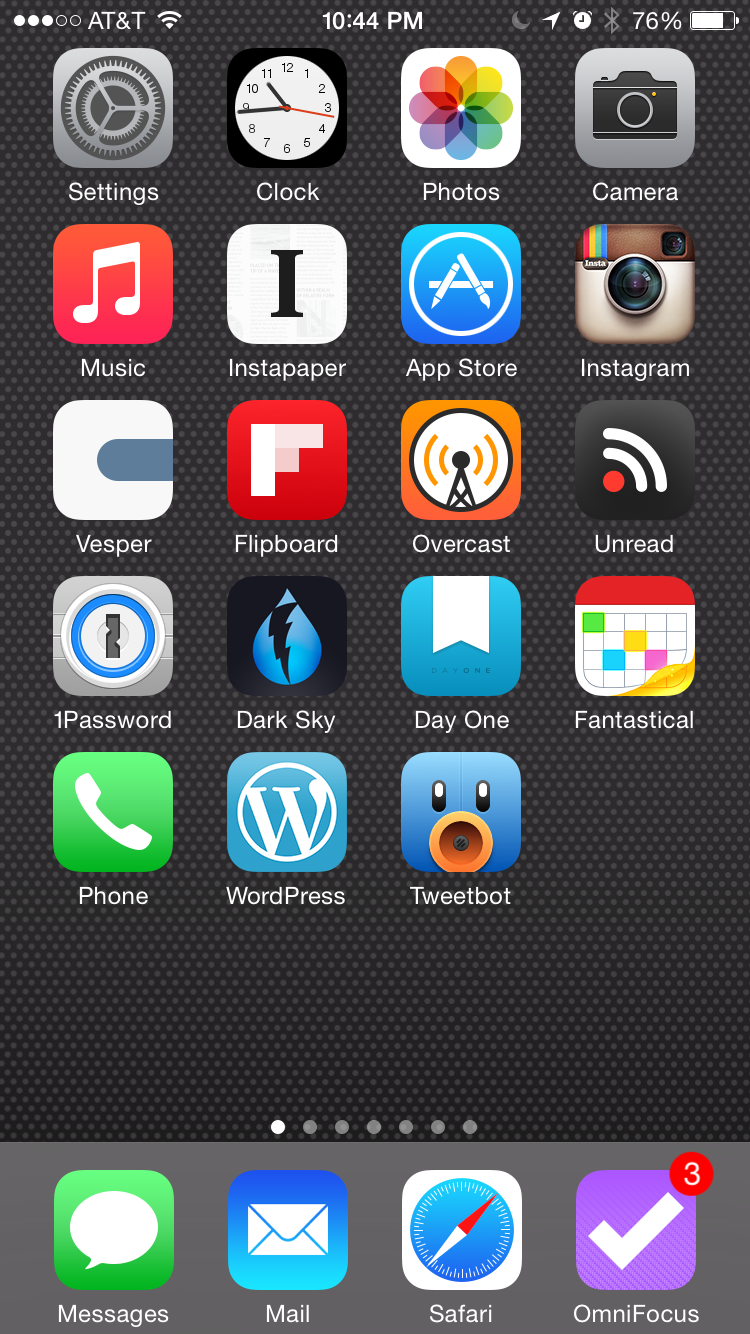The image size is (750, 1334).
Task: Open the Day One journal
Action: click(x=461, y=636)
